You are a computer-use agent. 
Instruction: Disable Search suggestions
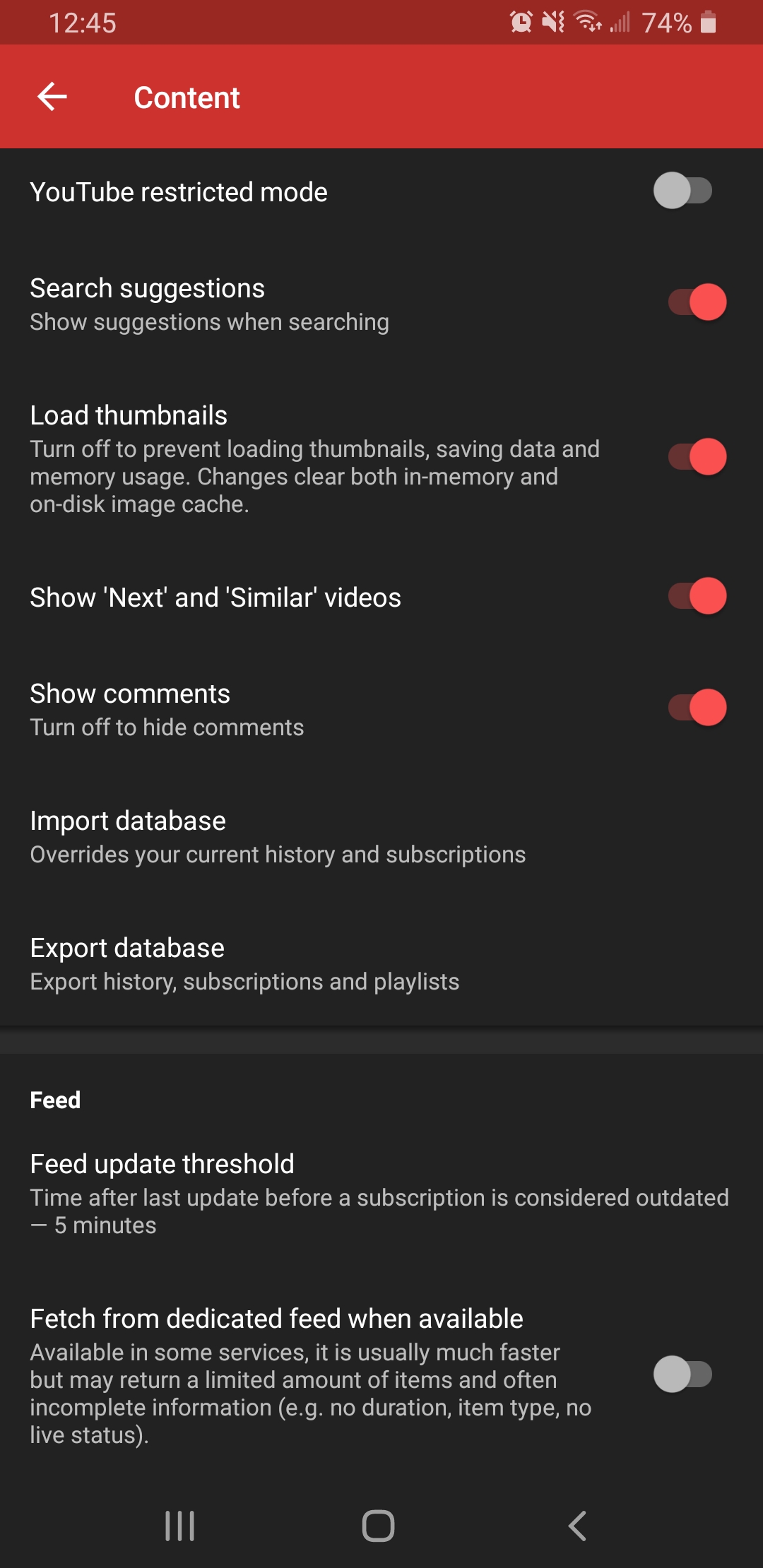(696, 302)
